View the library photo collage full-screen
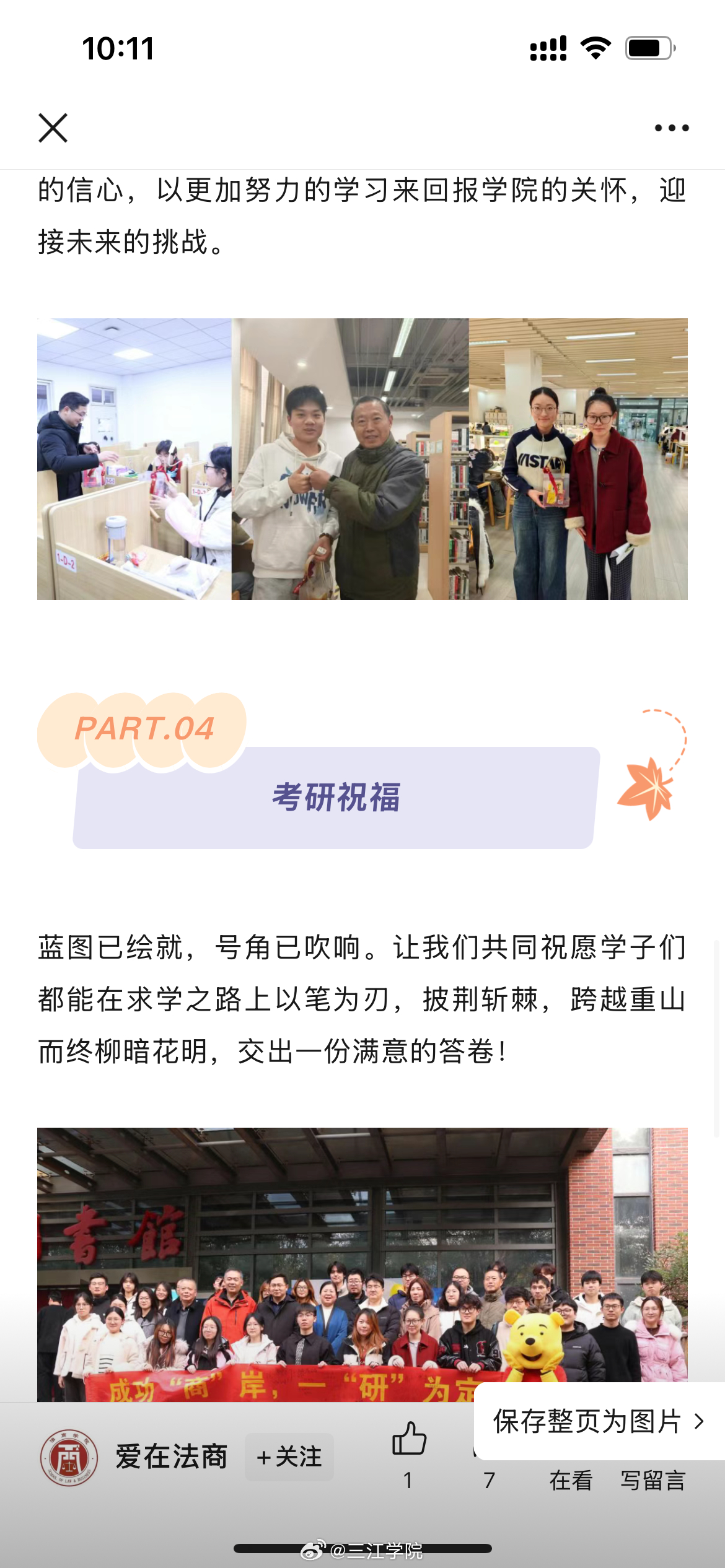This screenshot has width=725, height=1568. point(362,459)
